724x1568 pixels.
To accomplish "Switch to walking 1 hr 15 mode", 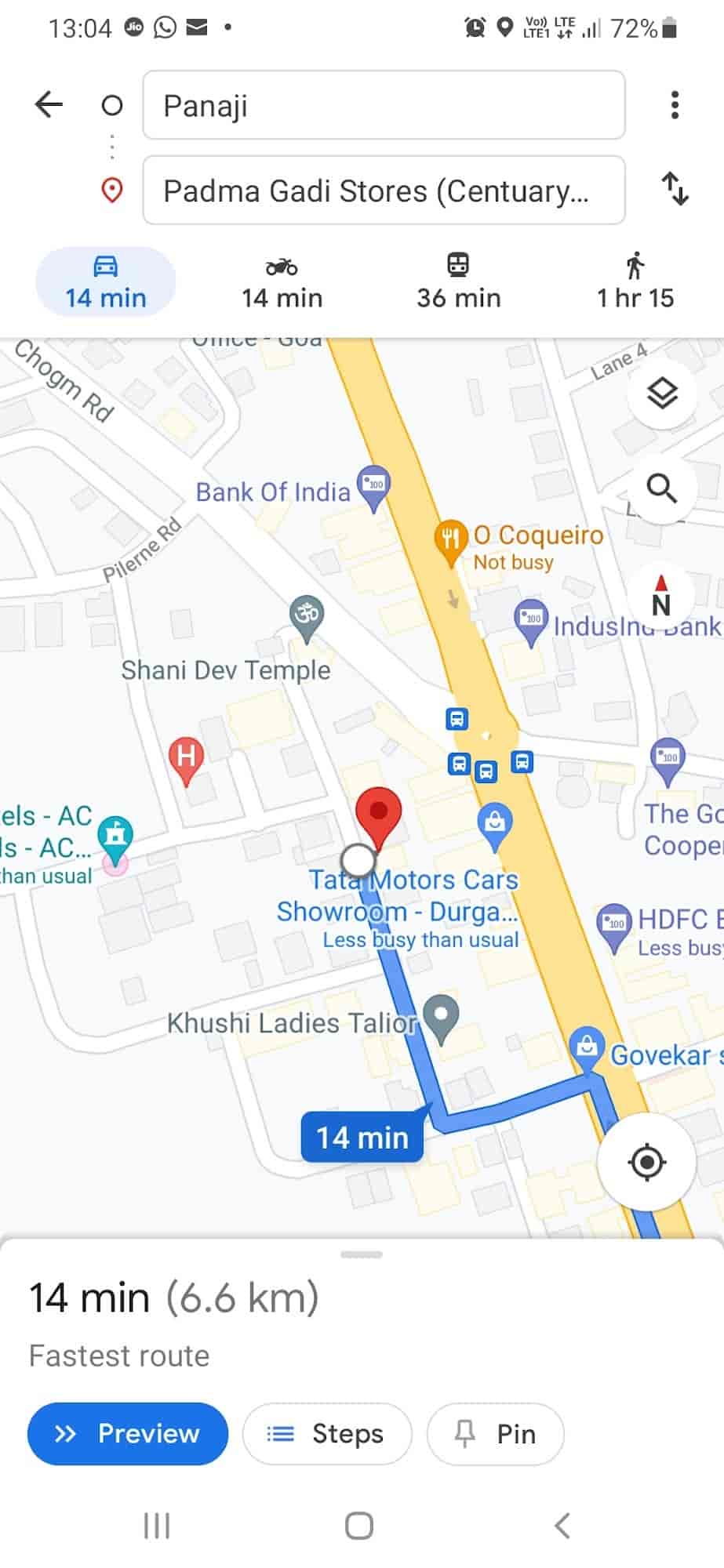I will [635, 281].
